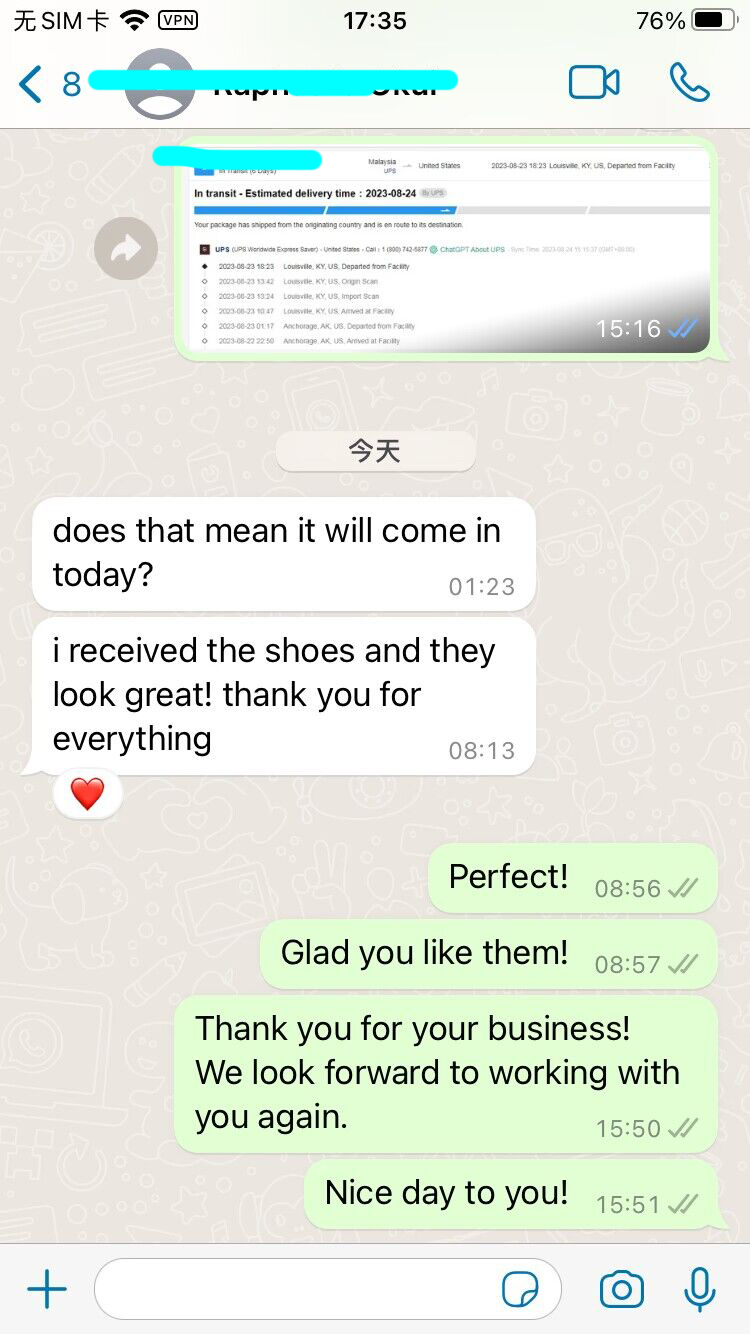The height and width of the screenshot is (1334, 750).
Task: Open the contact's profile picture
Action: pyautogui.click(x=160, y=84)
